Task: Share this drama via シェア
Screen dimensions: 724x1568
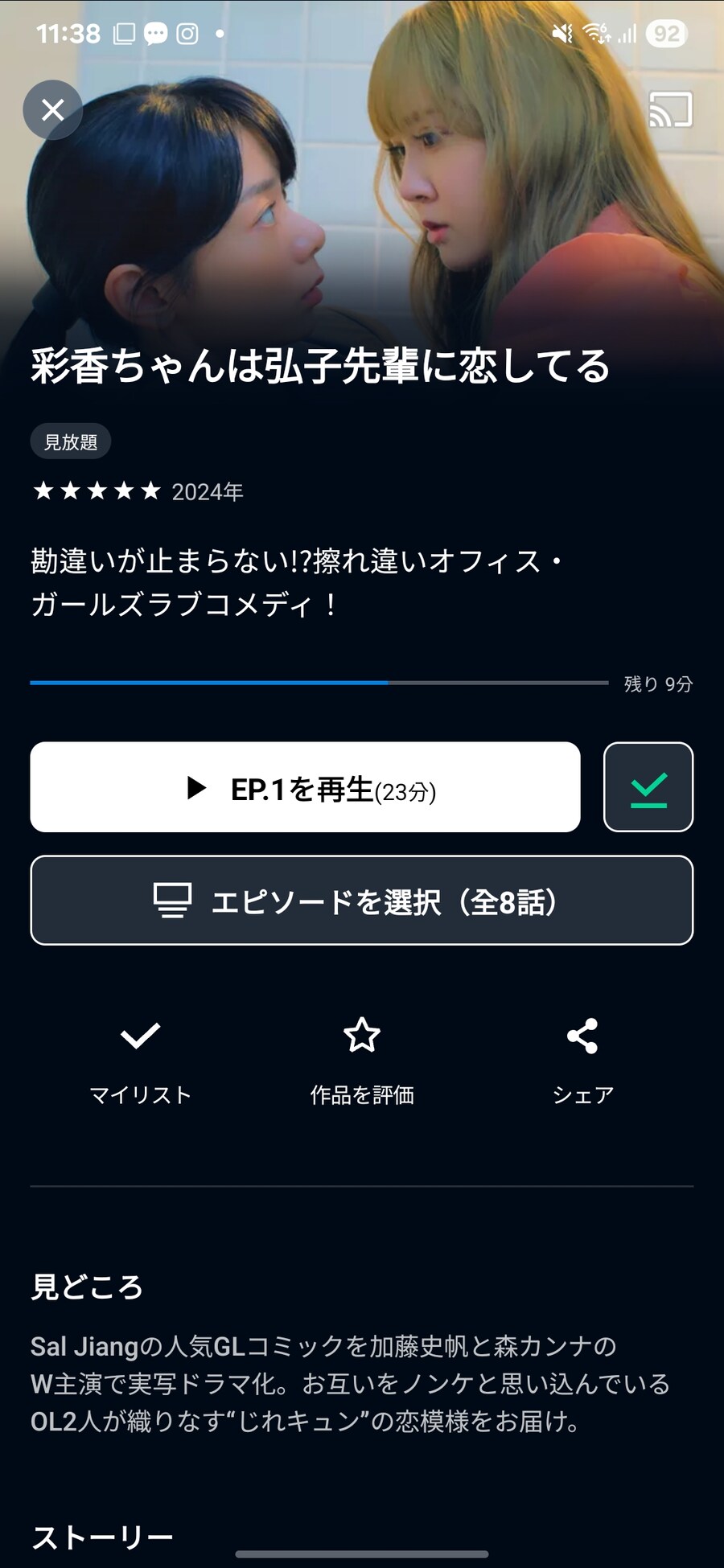Action: click(582, 1057)
